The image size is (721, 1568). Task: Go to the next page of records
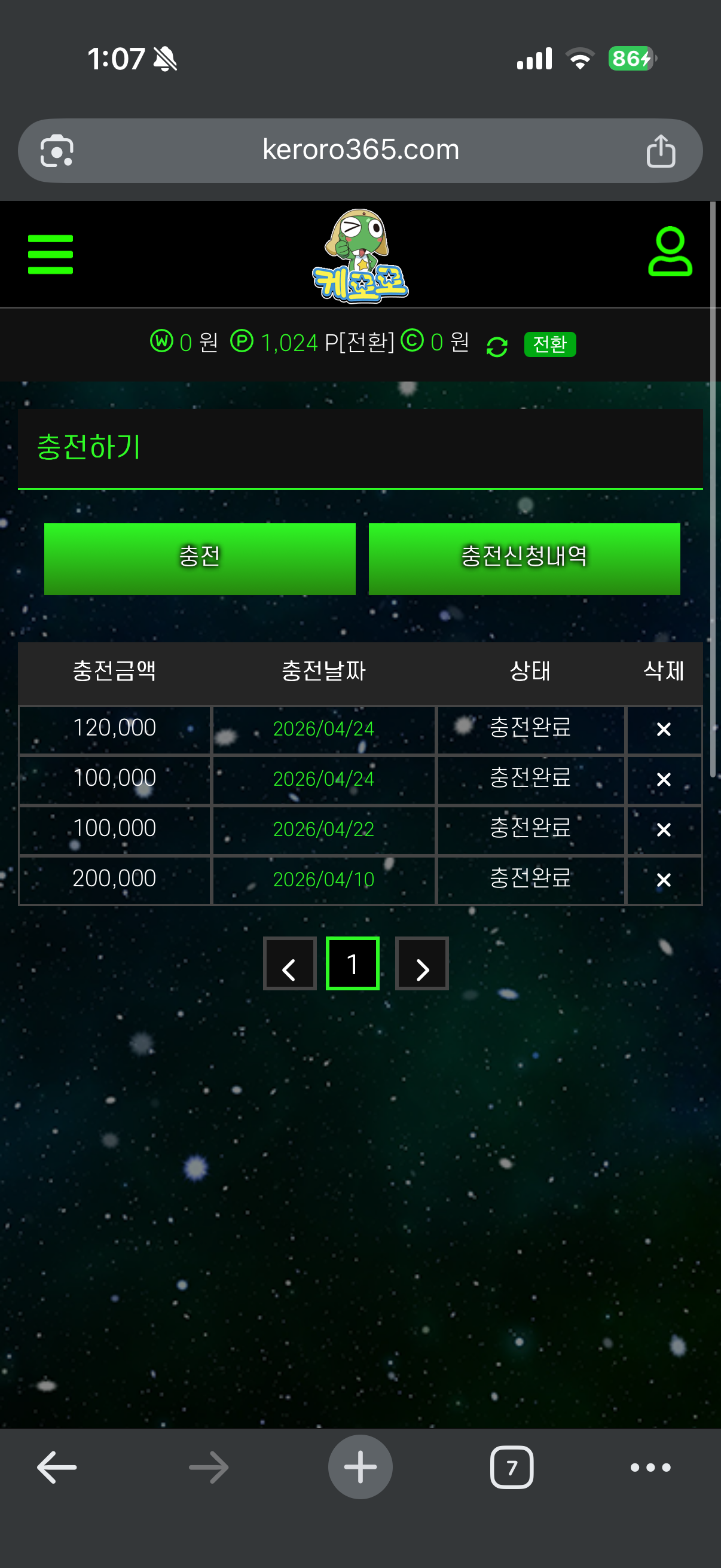[421, 963]
